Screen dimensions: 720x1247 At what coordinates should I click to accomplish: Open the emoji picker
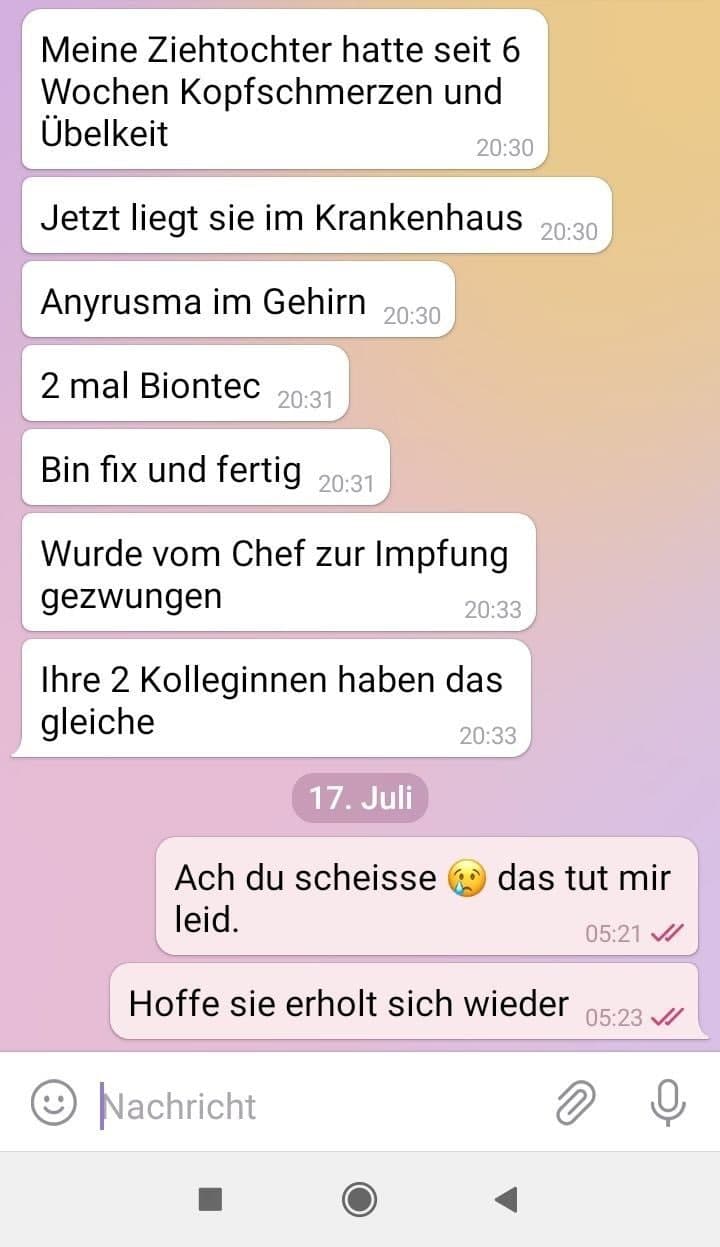tap(54, 1104)
